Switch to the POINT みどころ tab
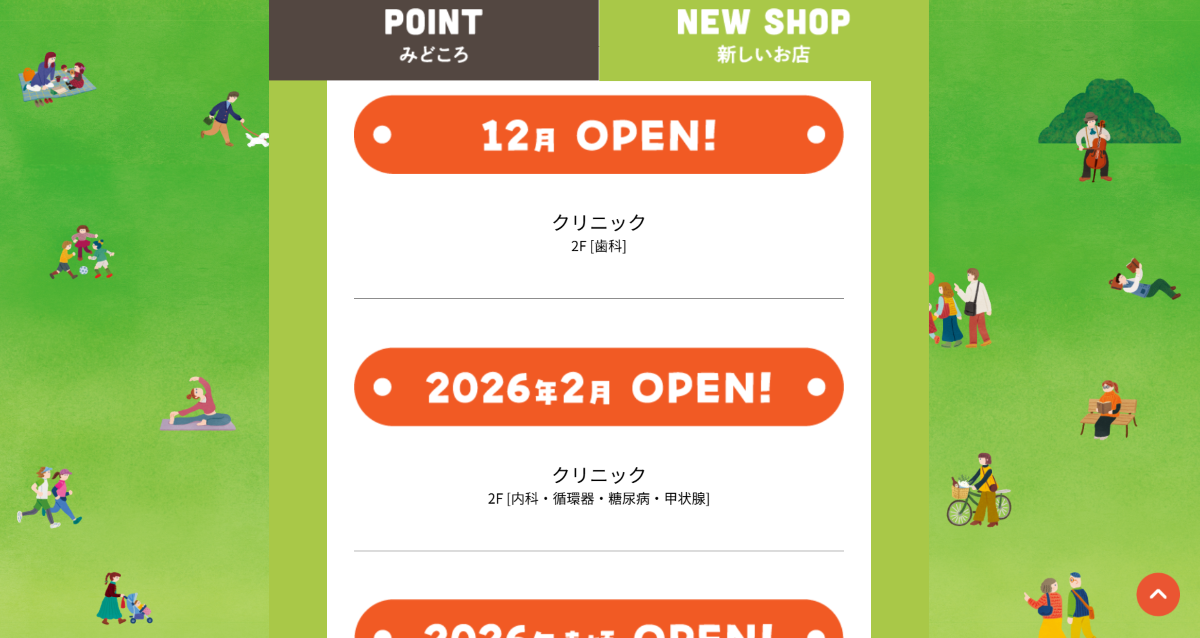The image size is (1200, 638). (x=433, y=38)
